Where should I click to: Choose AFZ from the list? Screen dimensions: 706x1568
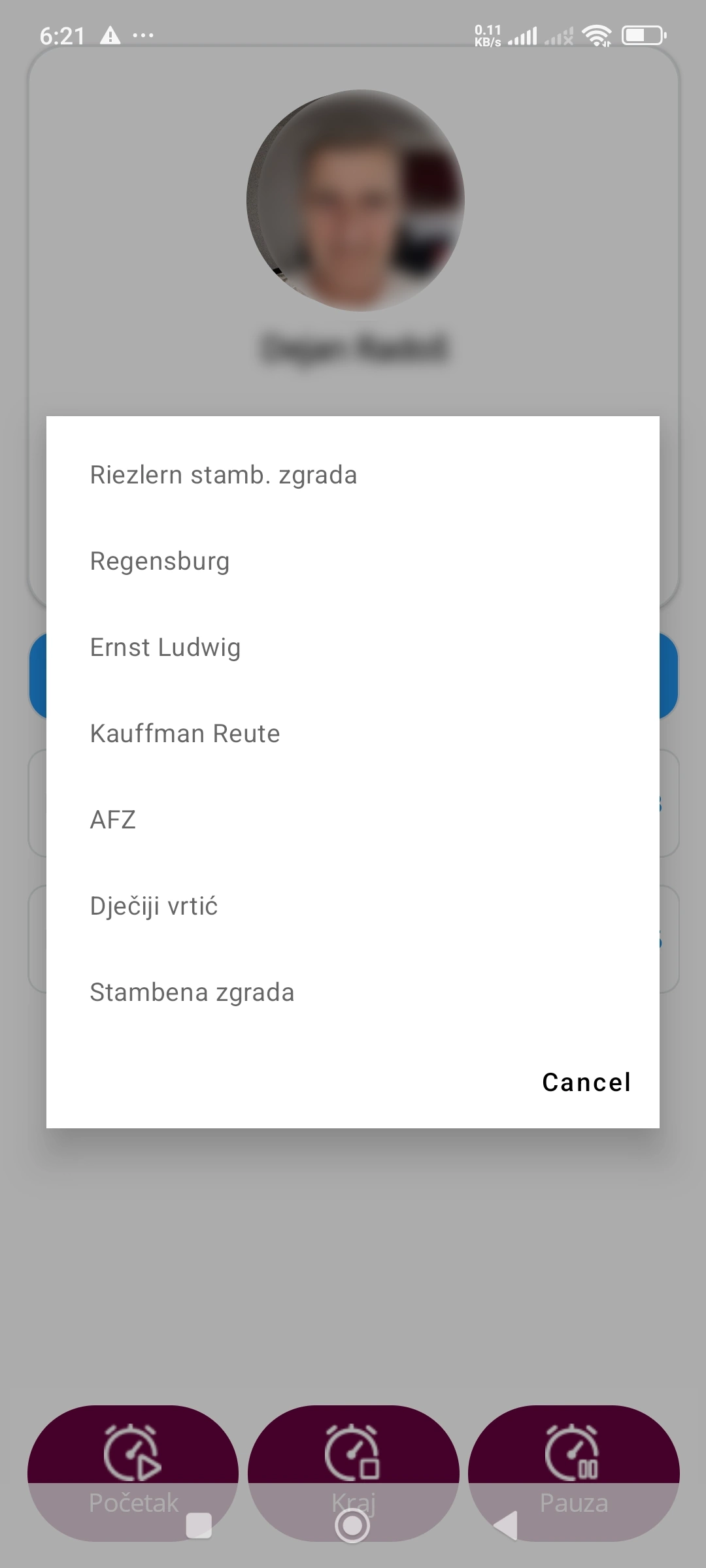pyautogui.click(x=113, y=820)
